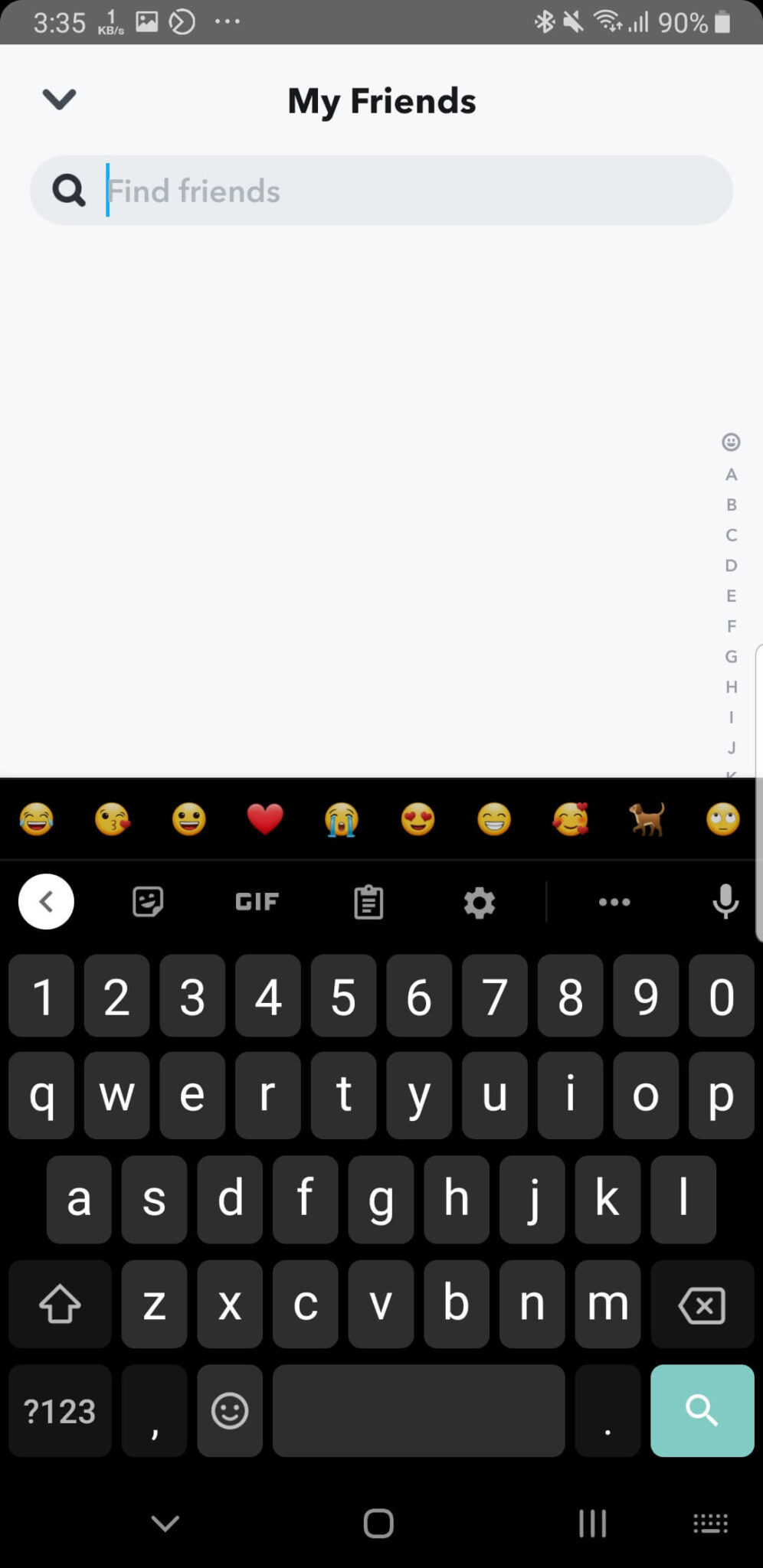
Task: Open the keyboard sticker panel
Action: coord(148,902)
